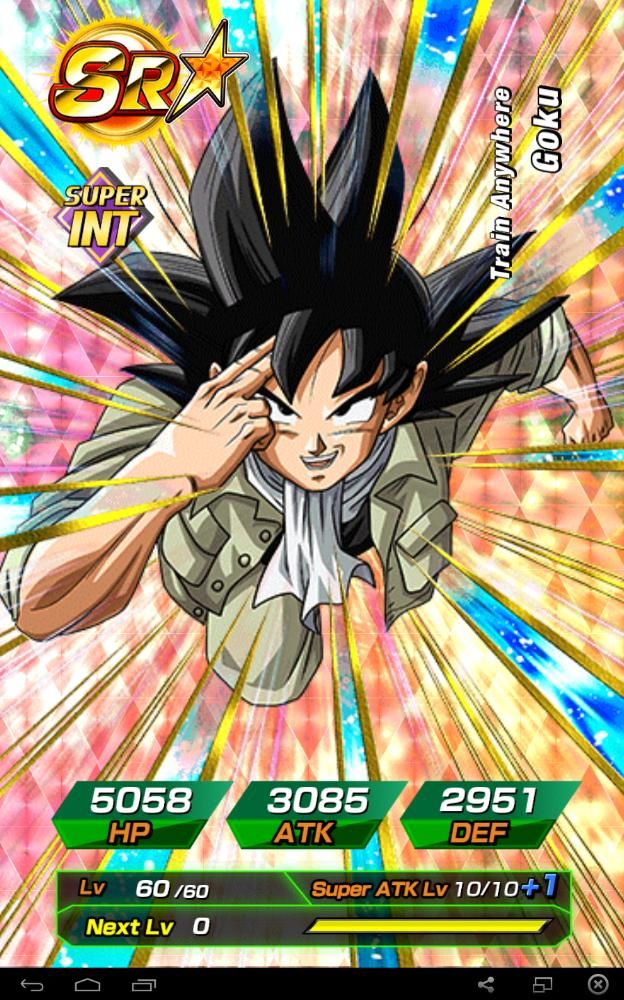Go back with the system back arrow
Viewport: 624px width, 1000px height.
coord(32,985)
